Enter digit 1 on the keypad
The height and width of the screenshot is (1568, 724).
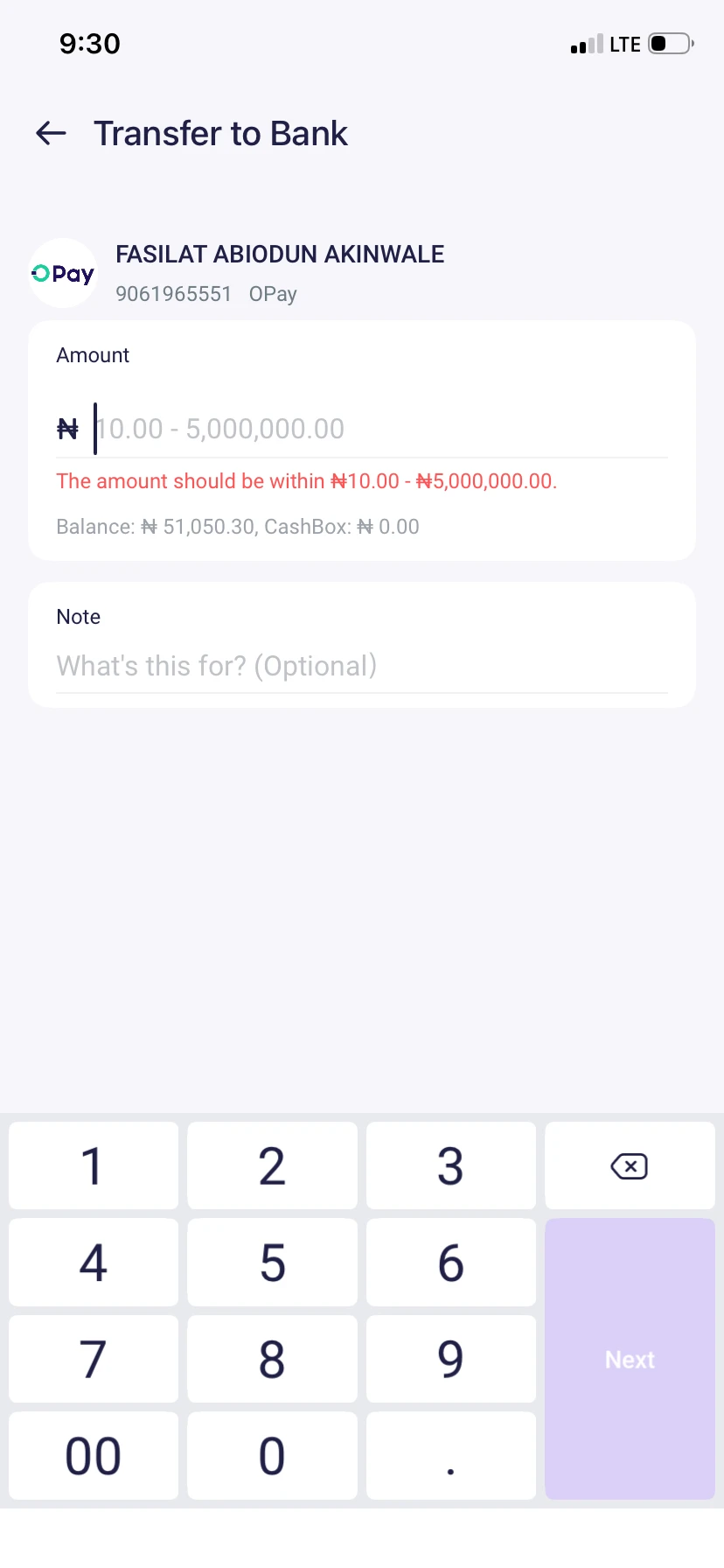pyautogui.click(x=94, y=1166)
